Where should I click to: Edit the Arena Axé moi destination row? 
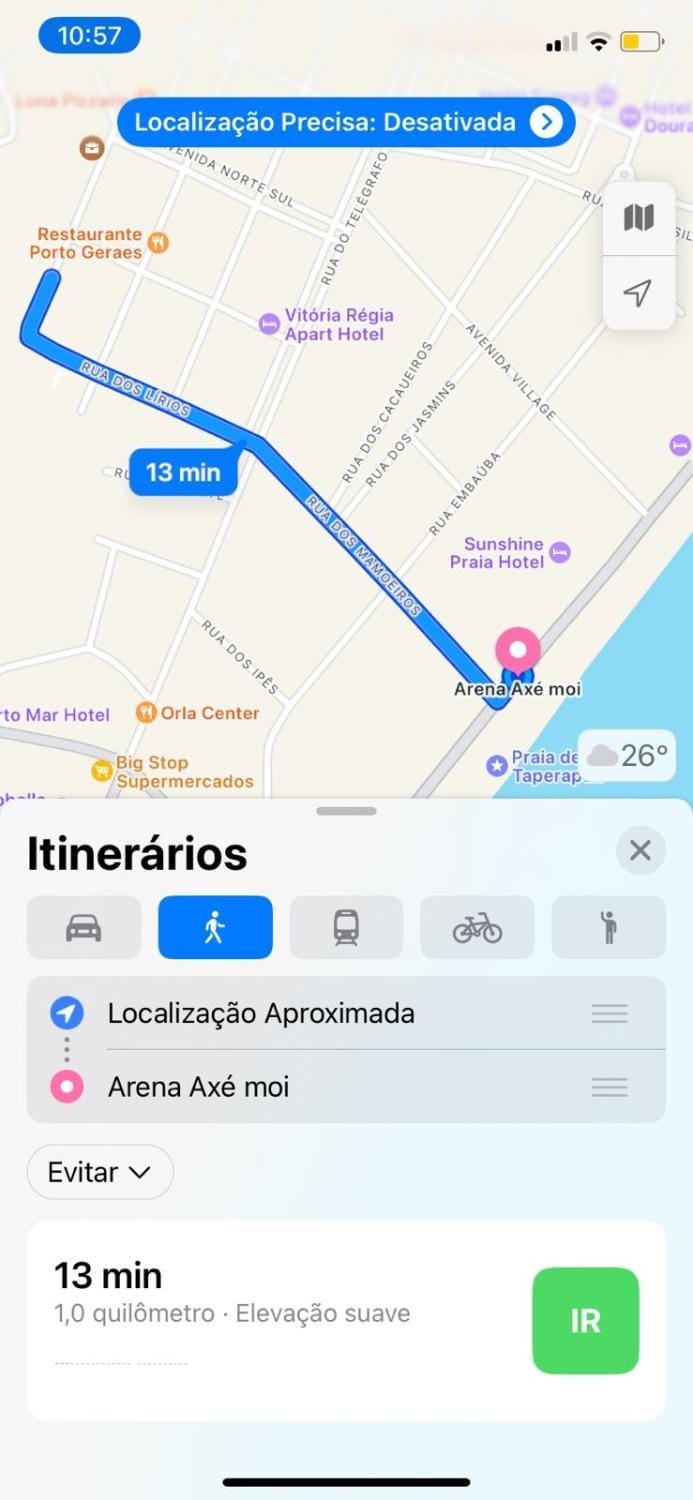click(346, 1086)
